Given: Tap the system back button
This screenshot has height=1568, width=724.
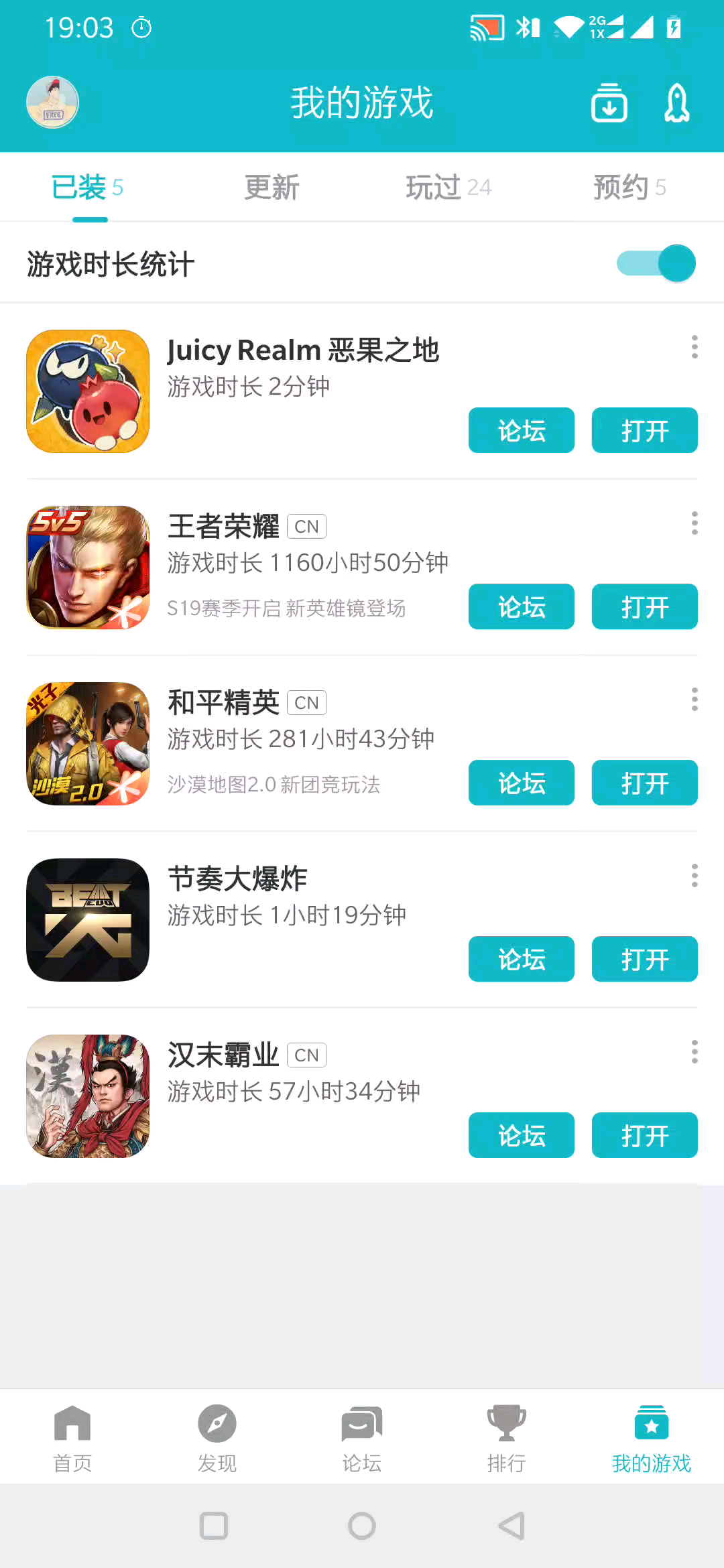Looking at the screenshot, I should [x=511, y=1526].
